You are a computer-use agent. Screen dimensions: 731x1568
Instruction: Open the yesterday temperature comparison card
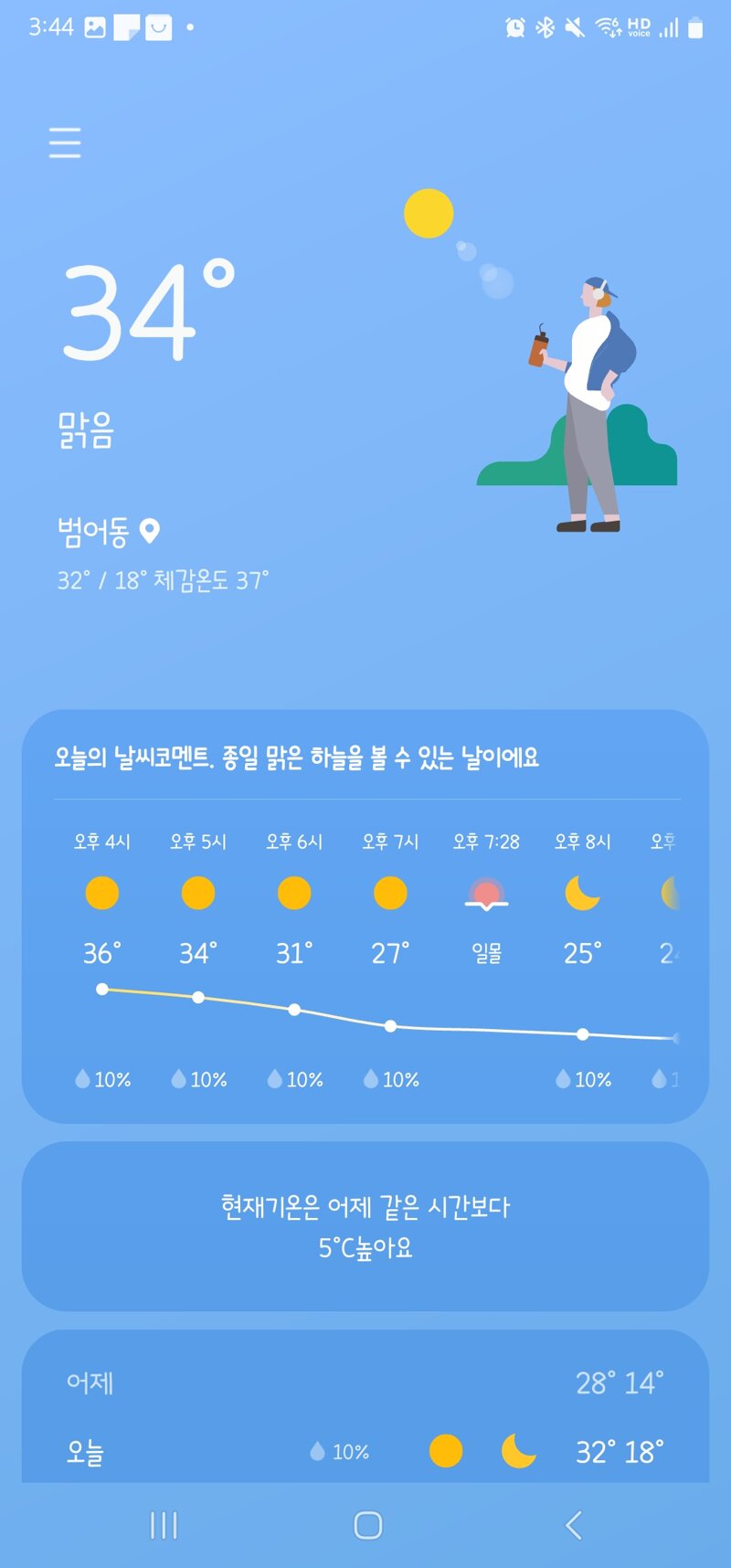point(365,1226)
